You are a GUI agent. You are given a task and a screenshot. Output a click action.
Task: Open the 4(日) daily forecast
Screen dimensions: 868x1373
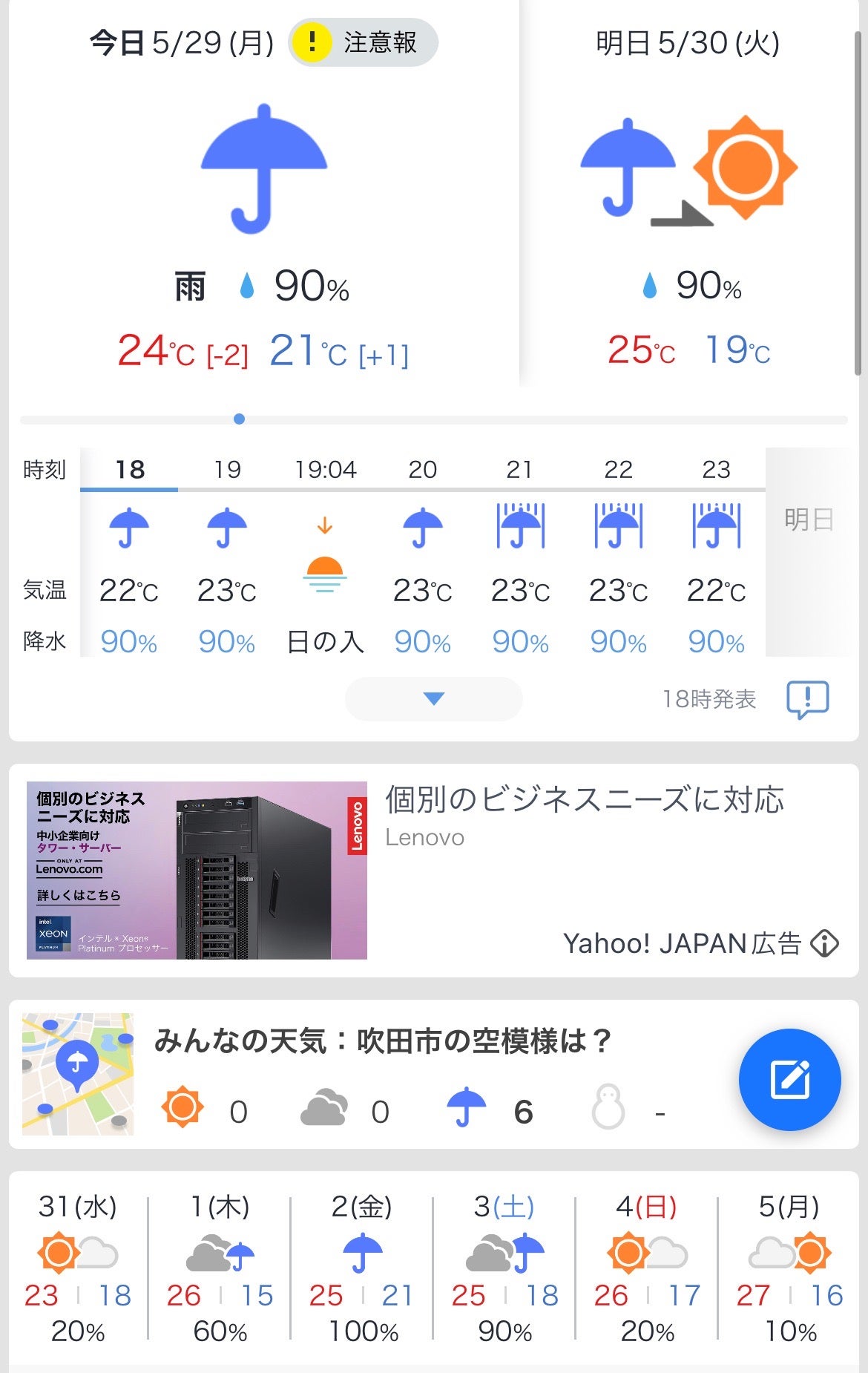click(x=647, y=1268)
